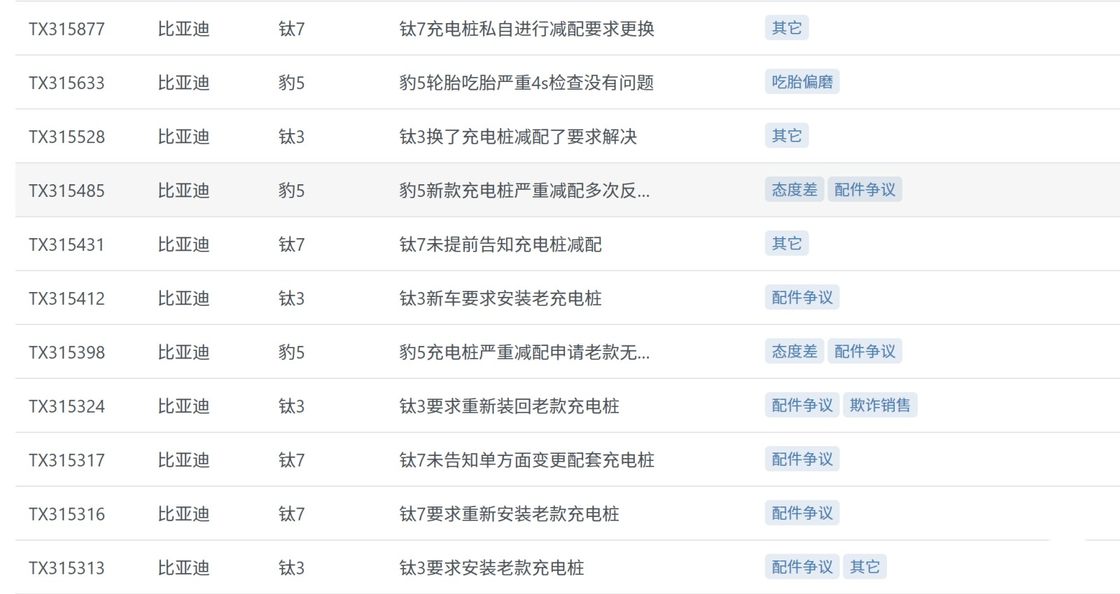Open complaint TX315316 about 钛7重新安装老款
Screen dimensions: 1120x594
click(509, 515)
